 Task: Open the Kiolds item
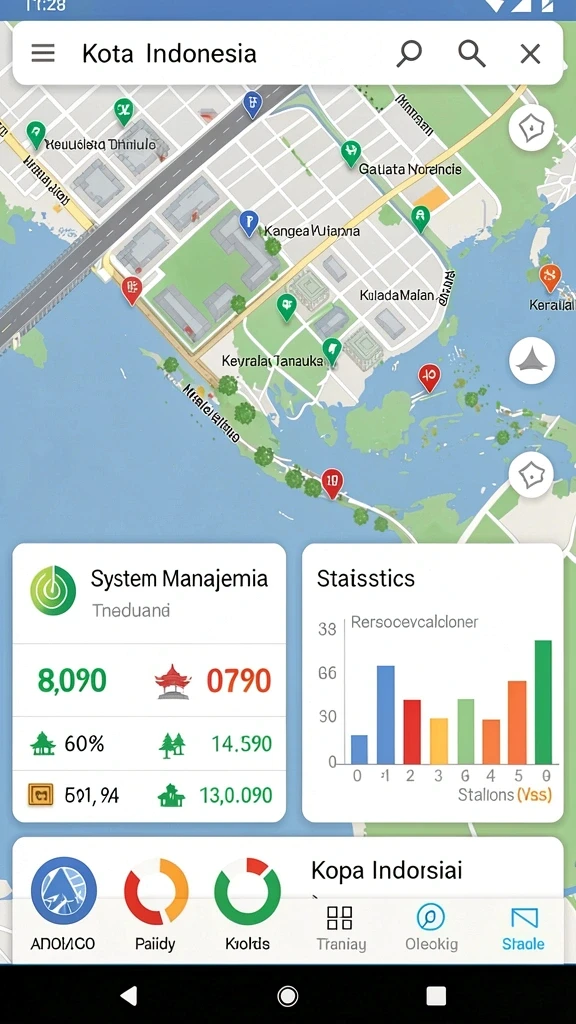point(248,904)
